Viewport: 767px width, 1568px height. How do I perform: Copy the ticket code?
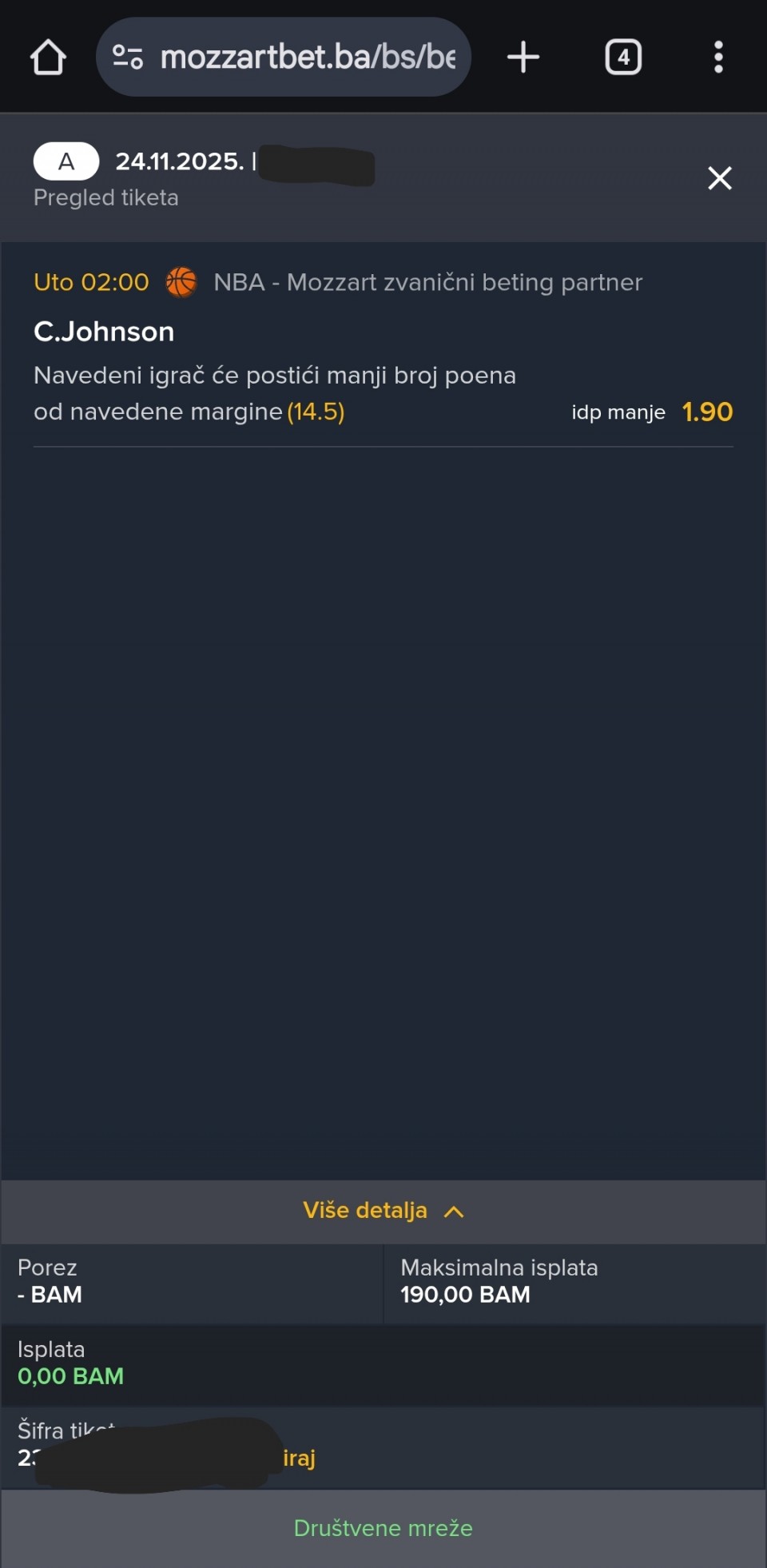click(x=299, y=1458)
